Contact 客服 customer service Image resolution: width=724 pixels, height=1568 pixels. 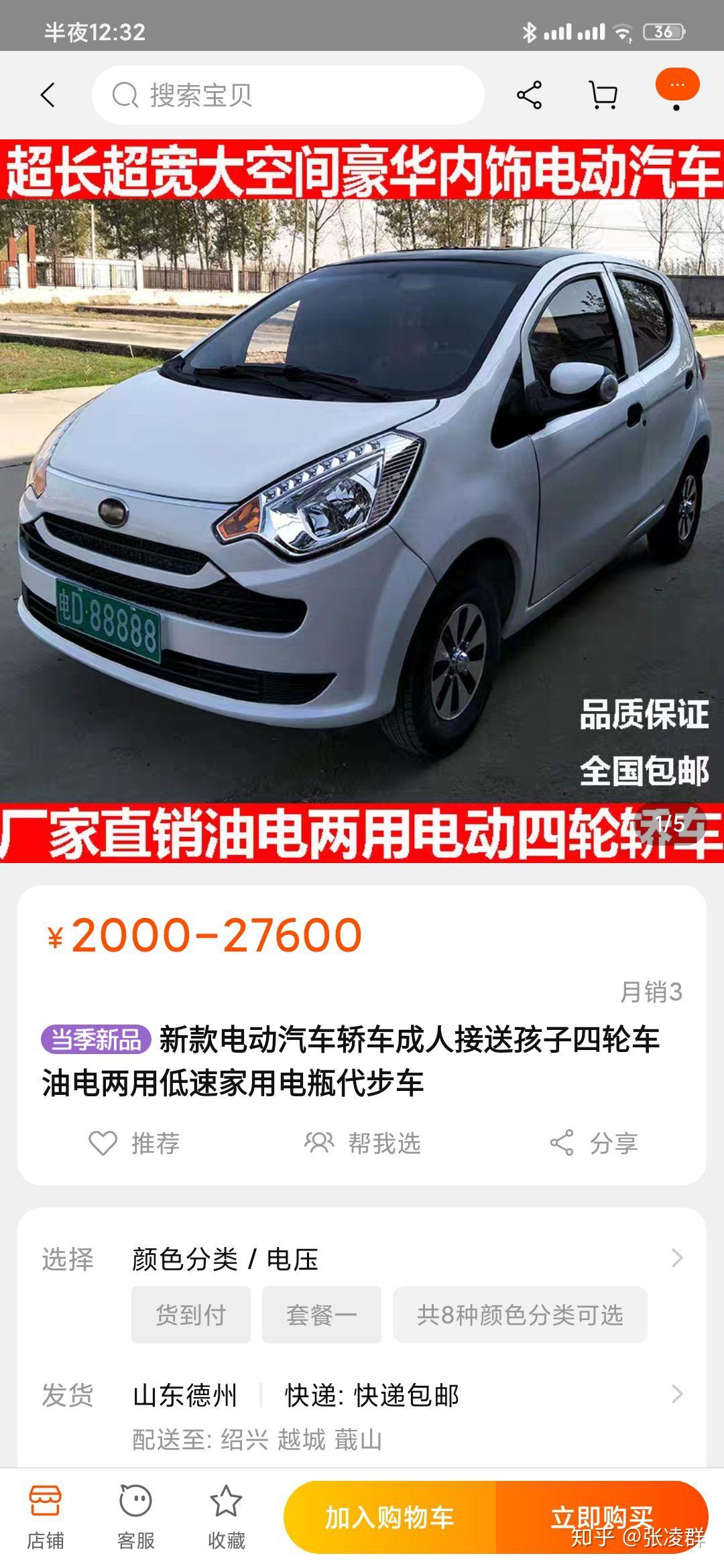pos(136,1517)
